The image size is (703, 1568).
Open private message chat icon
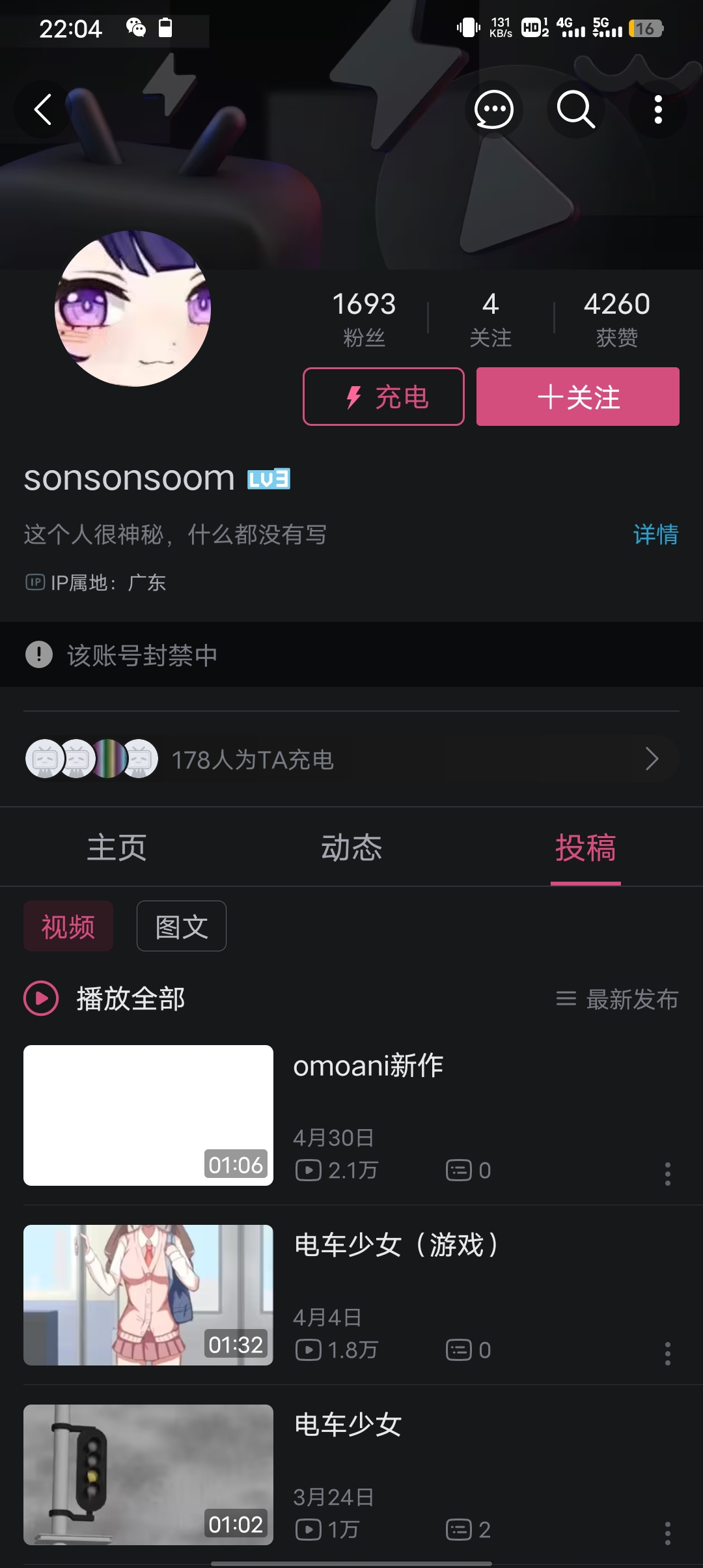pos(493,109)
